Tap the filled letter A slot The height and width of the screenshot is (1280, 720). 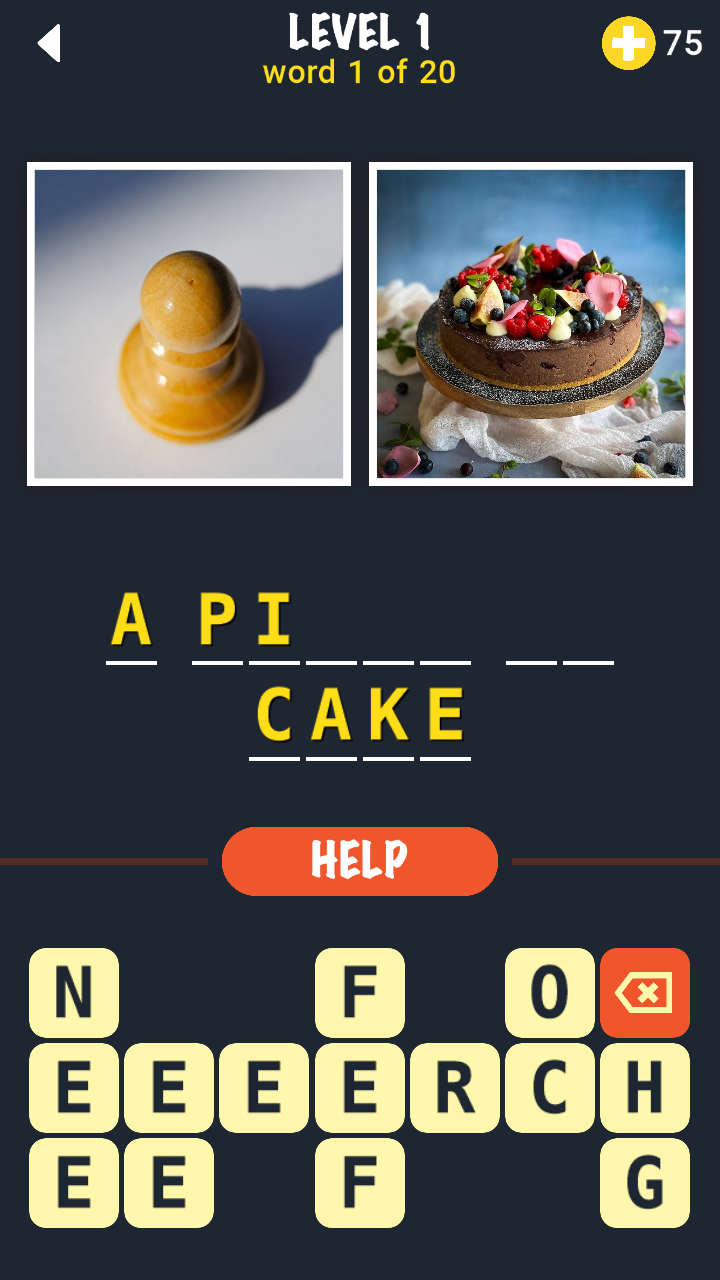coord(131,620)
